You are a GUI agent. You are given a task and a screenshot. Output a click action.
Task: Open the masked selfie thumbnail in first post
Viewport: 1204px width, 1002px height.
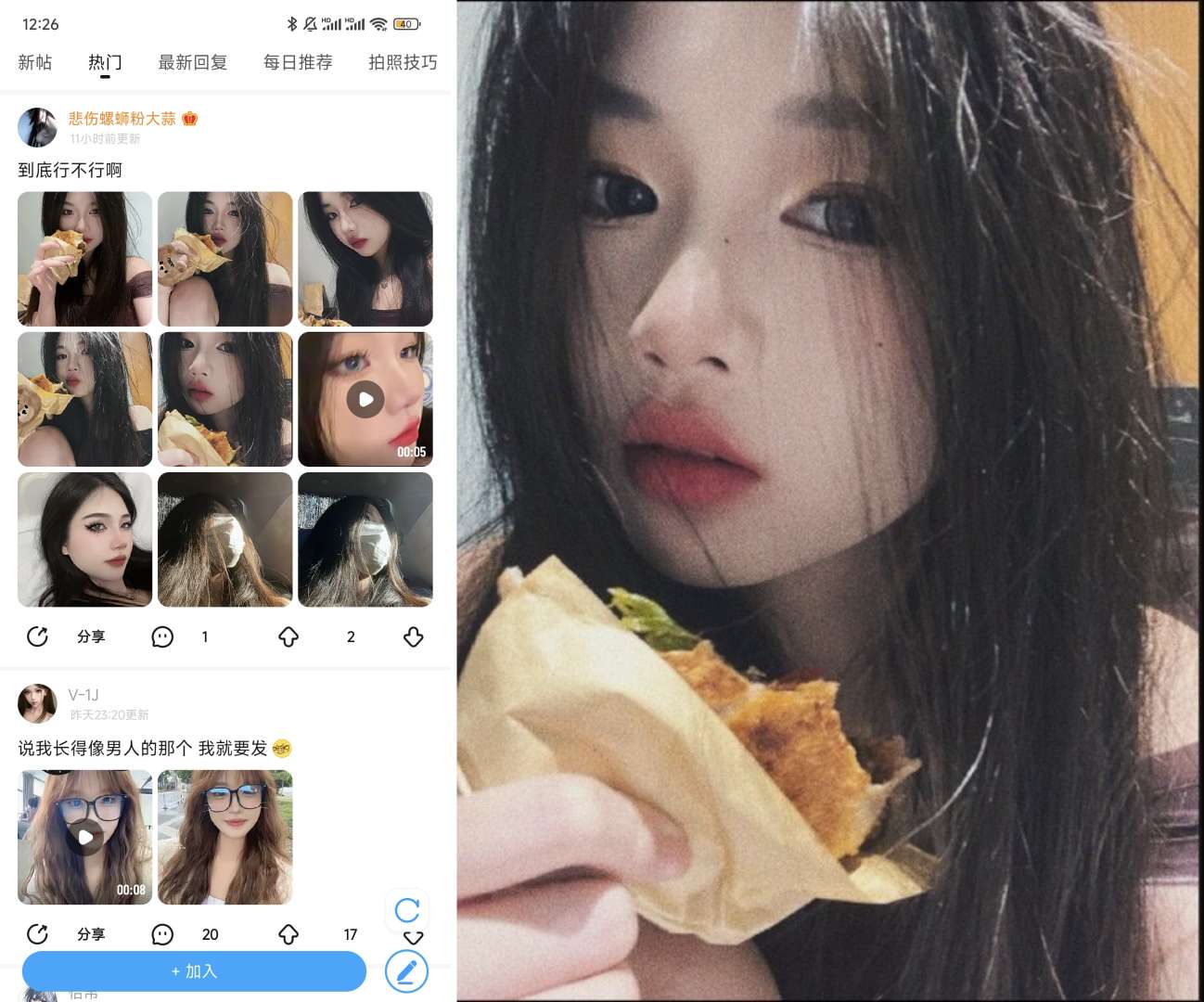[224, 540]
